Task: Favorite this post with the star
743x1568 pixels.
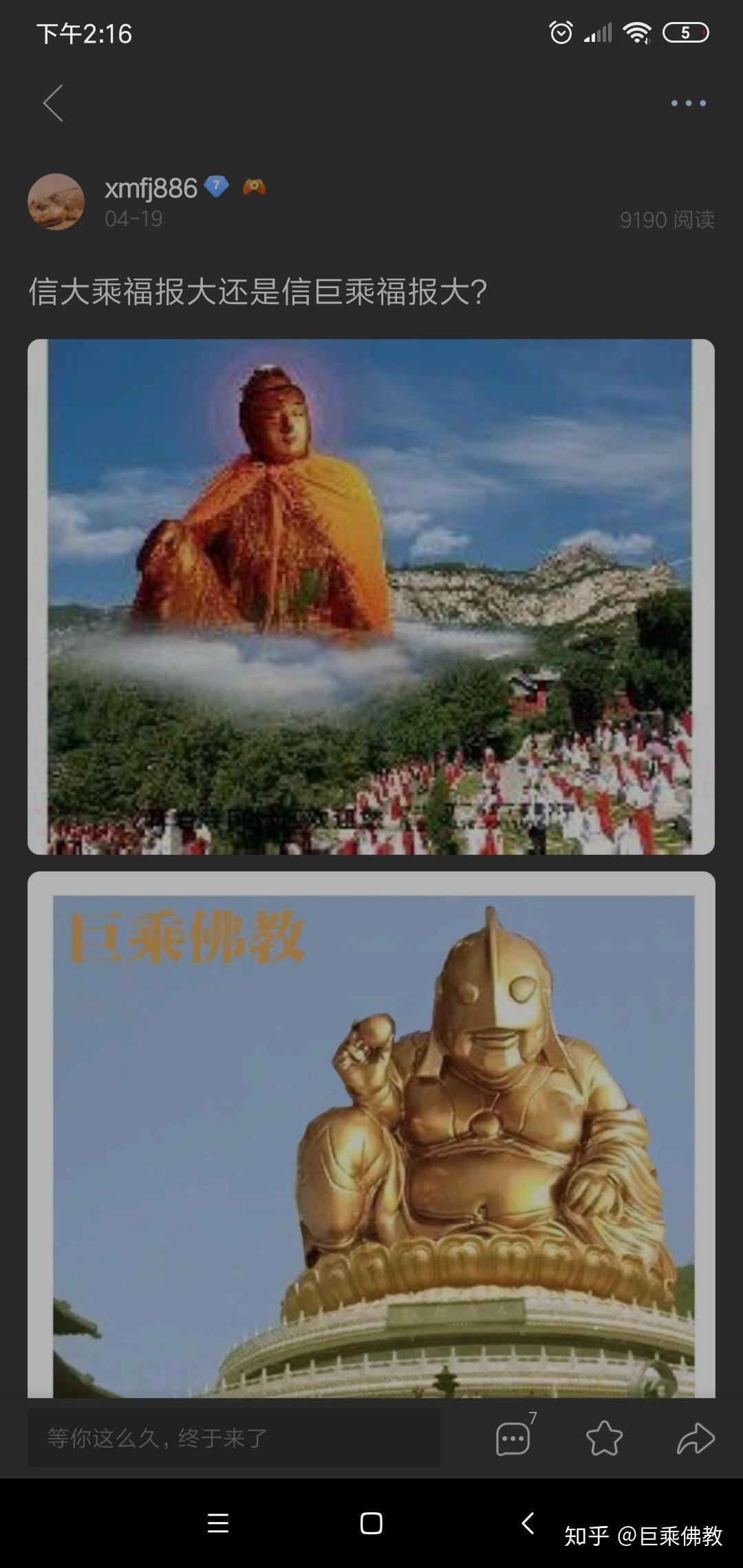Action: click(x=604, y=1438)
